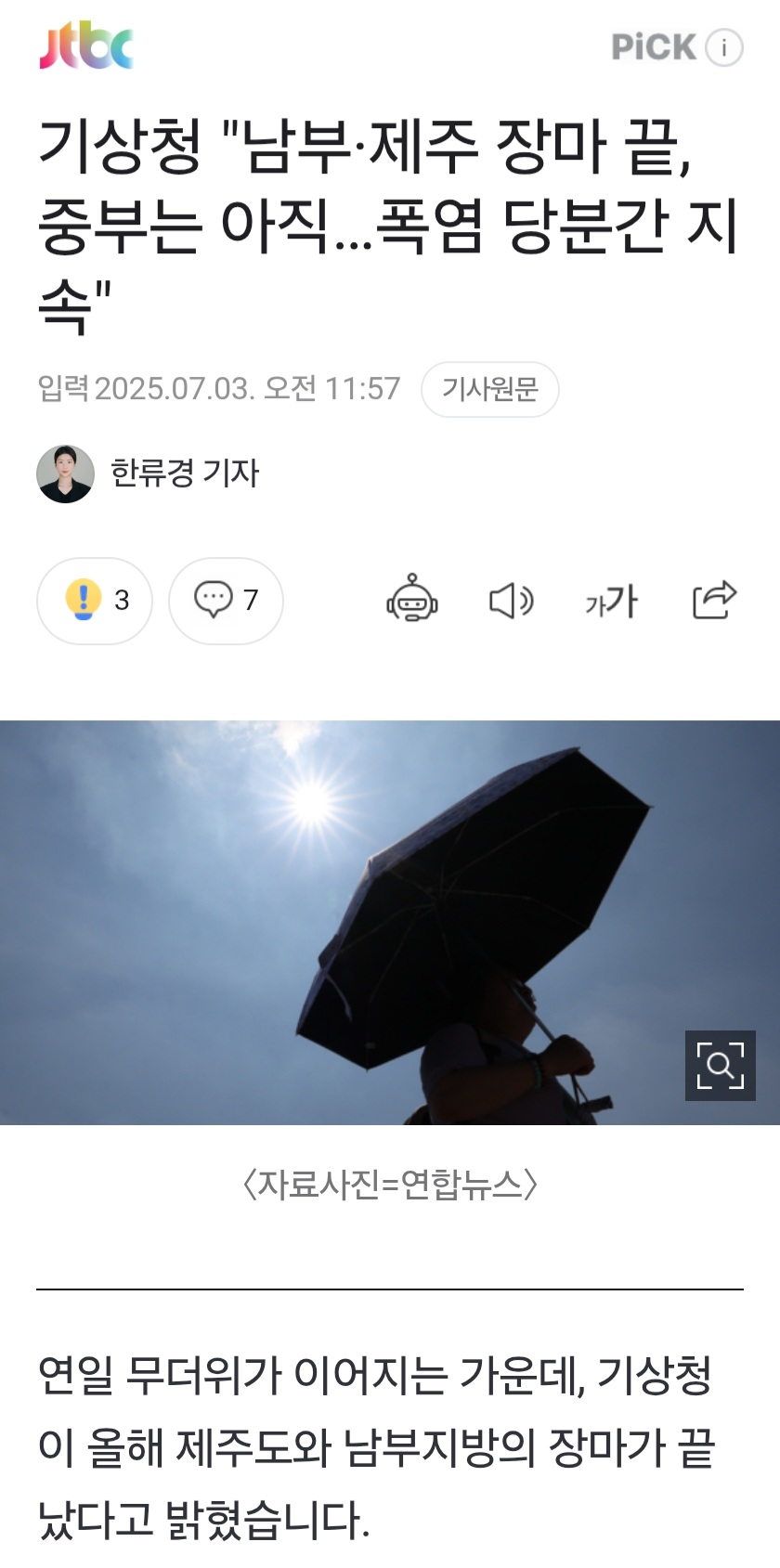
Task: Open reporter 한류경 기자's profile
Action: tap(149, 473)
